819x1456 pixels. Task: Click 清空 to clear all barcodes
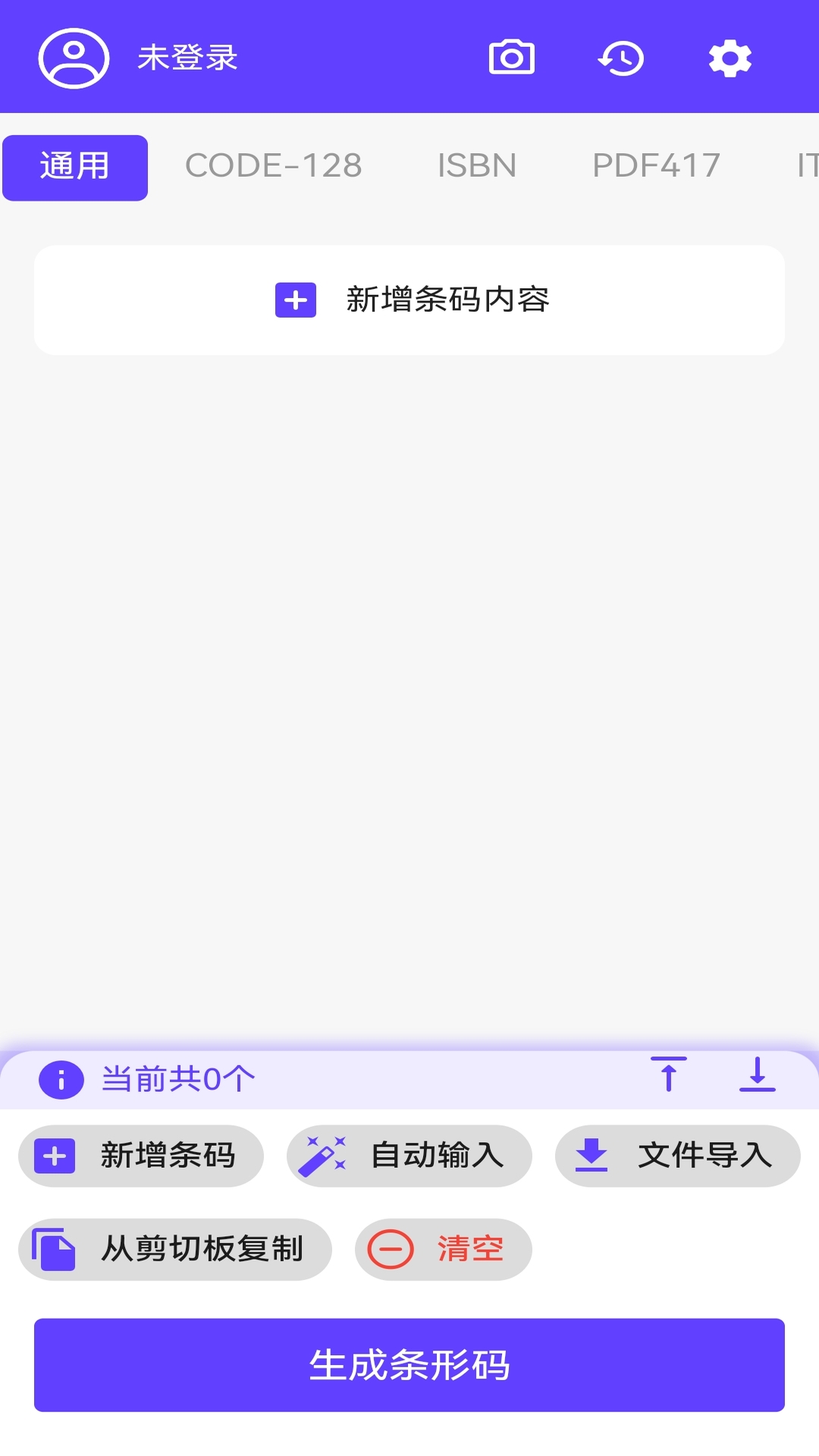(x=444, y=1248)
